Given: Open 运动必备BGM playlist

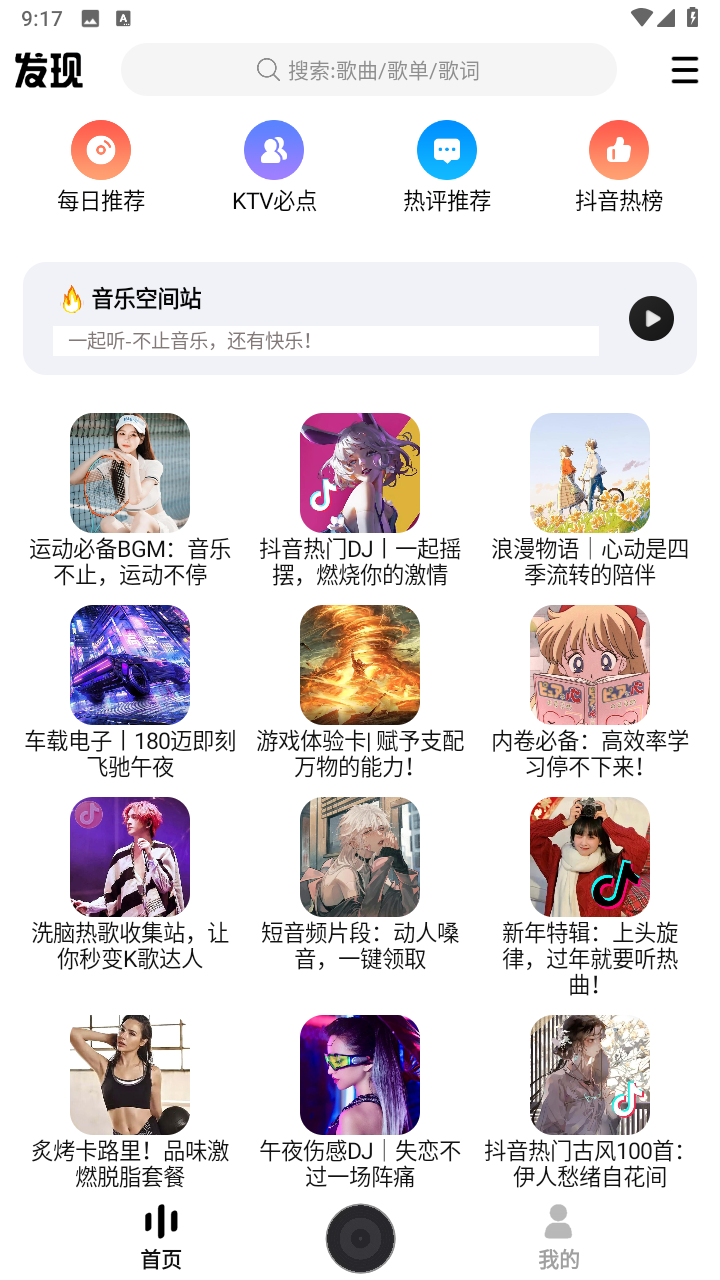Looking at the screenshot, I should 129,471.
